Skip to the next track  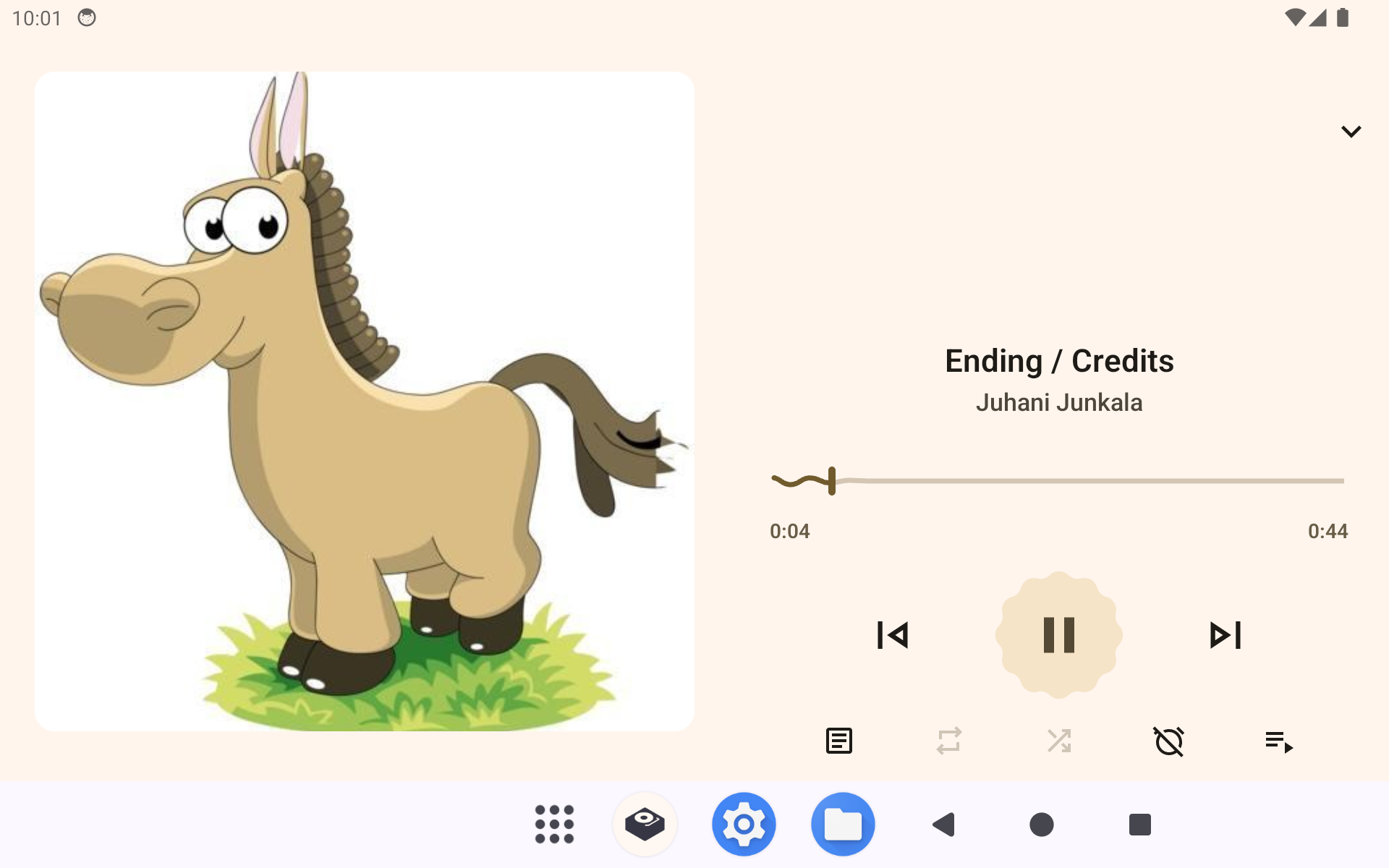tap(1225, 635)
